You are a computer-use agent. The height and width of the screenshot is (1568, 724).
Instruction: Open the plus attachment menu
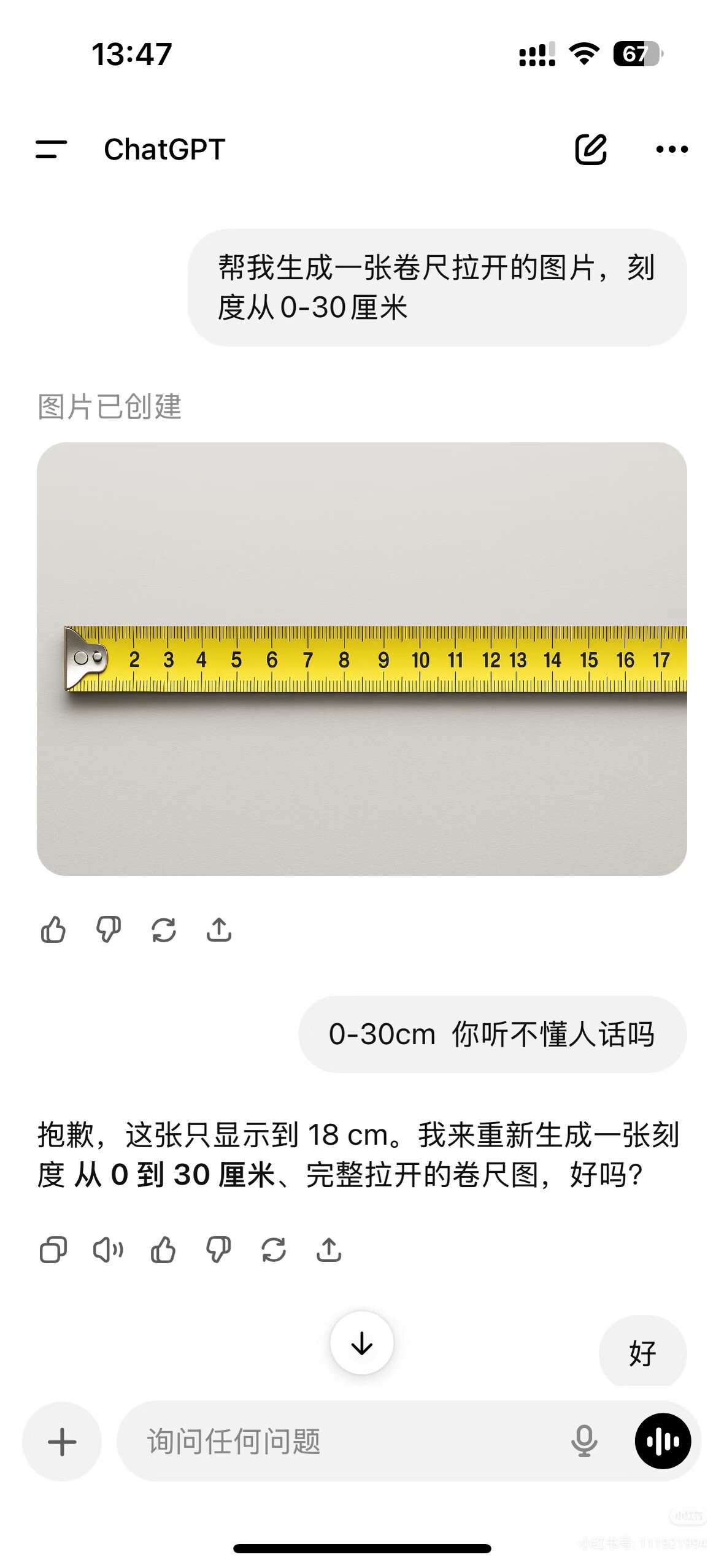point(62,1441)
